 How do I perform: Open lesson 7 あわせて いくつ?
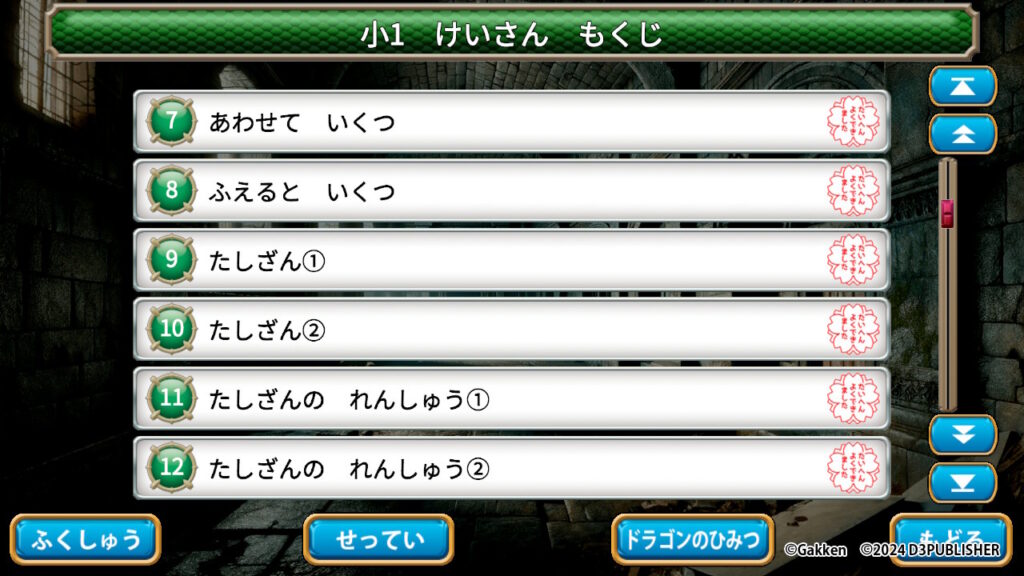(x=510, y=122)
